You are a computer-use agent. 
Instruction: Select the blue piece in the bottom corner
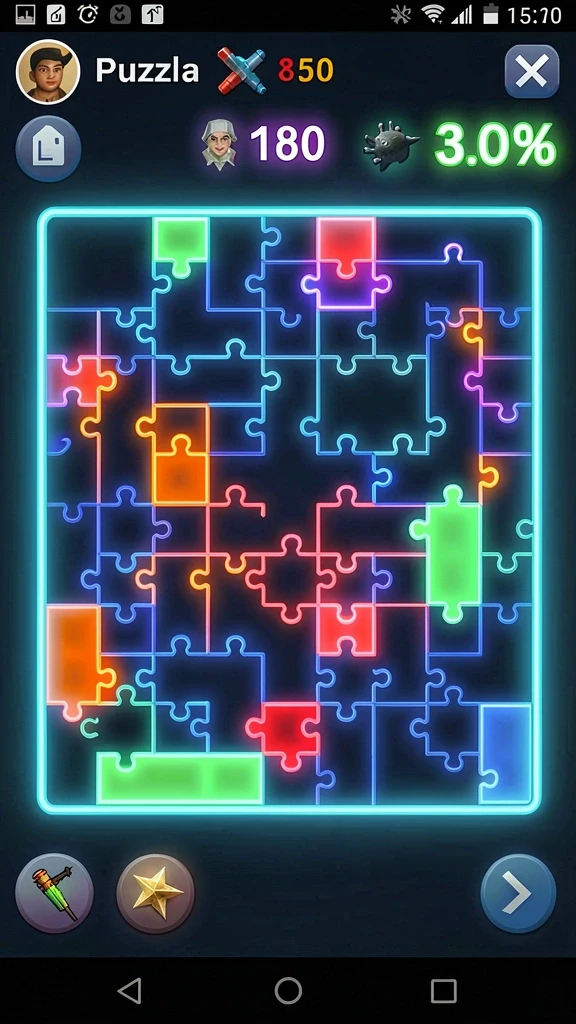coord(505,753)
